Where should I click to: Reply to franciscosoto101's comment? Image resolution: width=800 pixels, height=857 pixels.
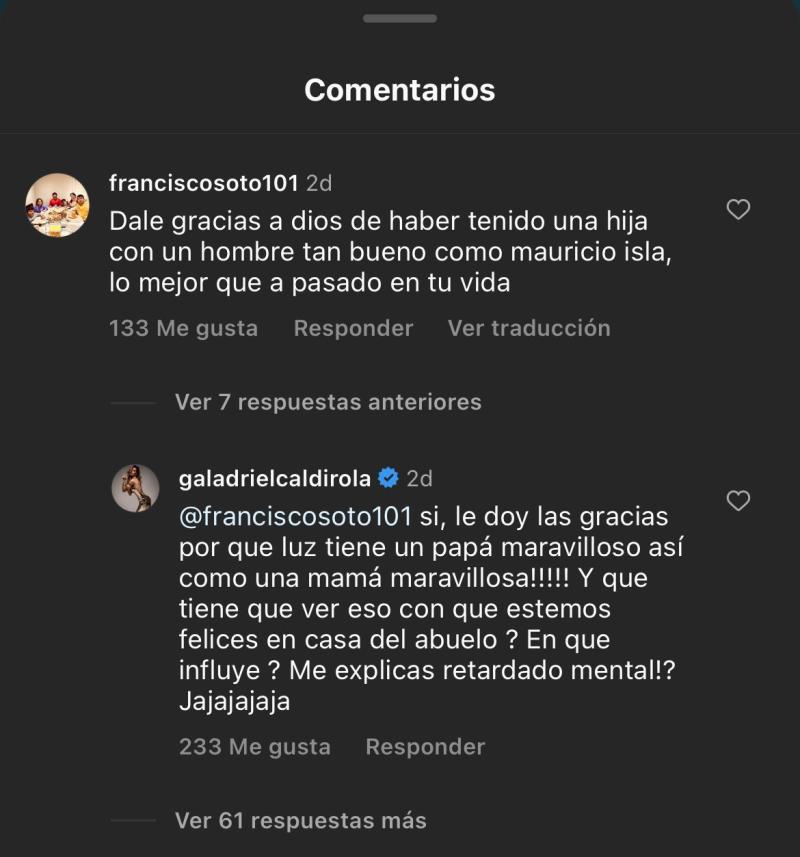point(352,328)
